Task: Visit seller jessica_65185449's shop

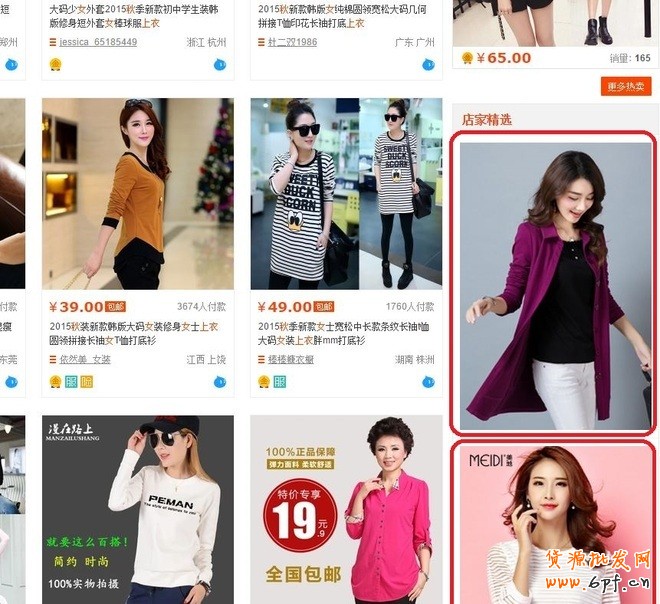Action: (98, 43)
